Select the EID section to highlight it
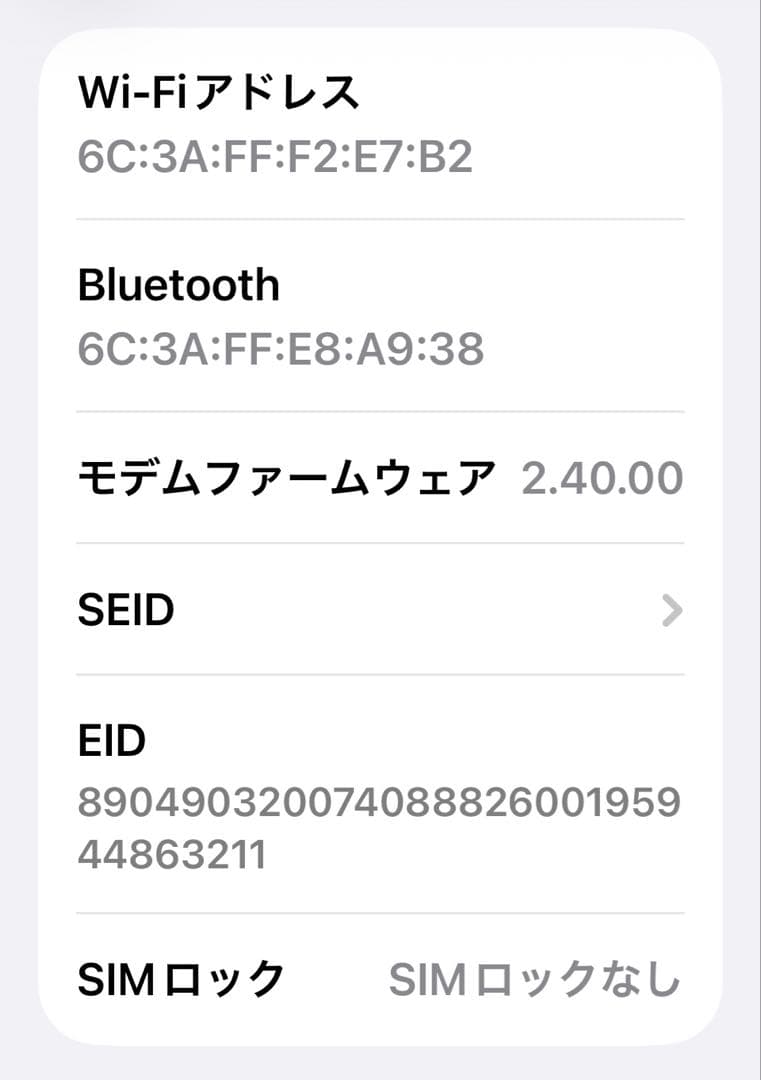Screen dimensions: 761x1080 (x=380, y=790)
